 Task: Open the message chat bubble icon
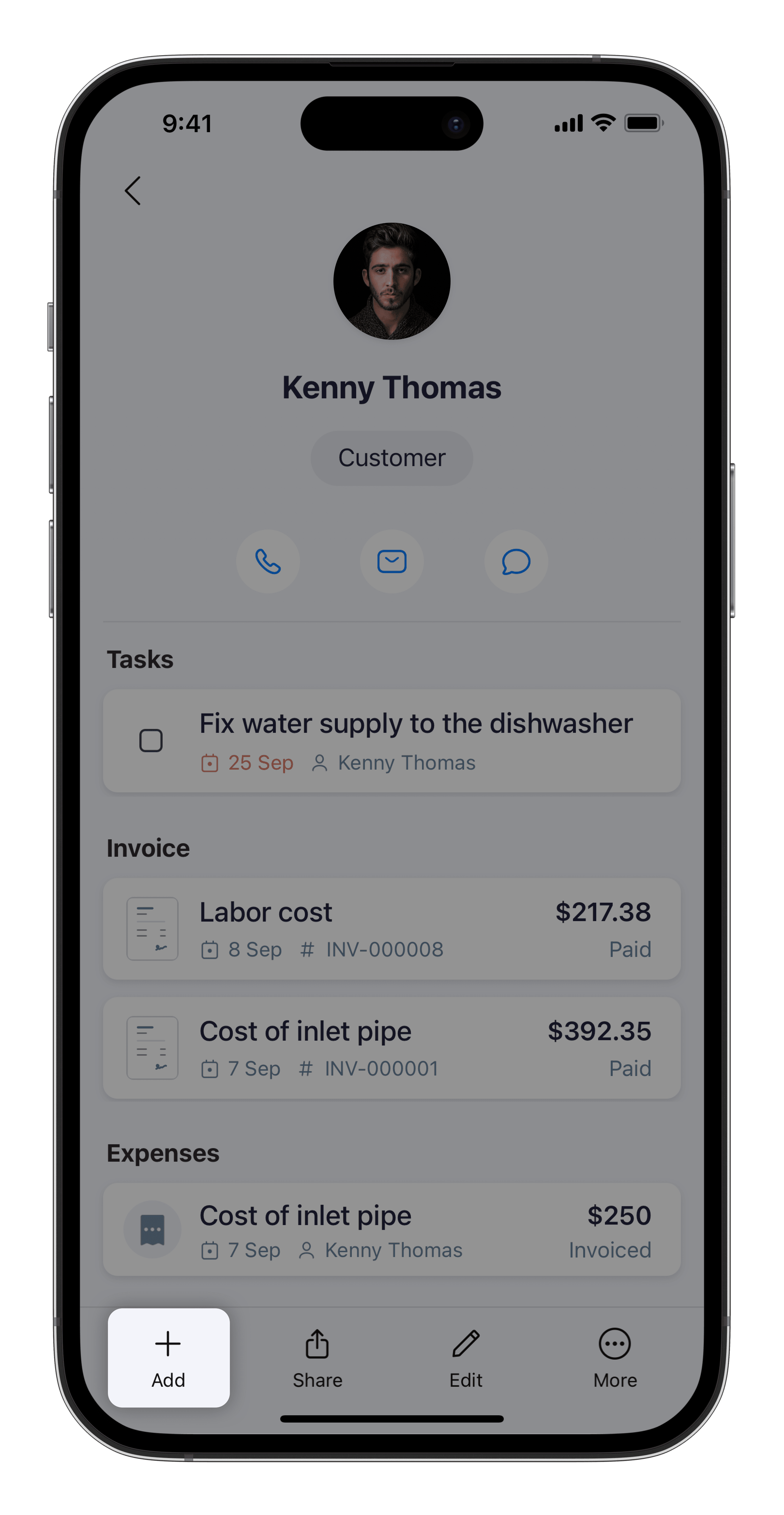[516, 562]
